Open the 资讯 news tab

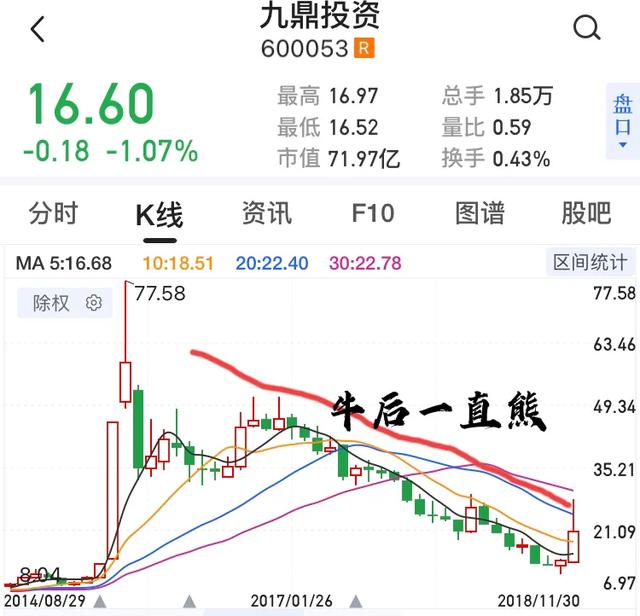[266, 213]
